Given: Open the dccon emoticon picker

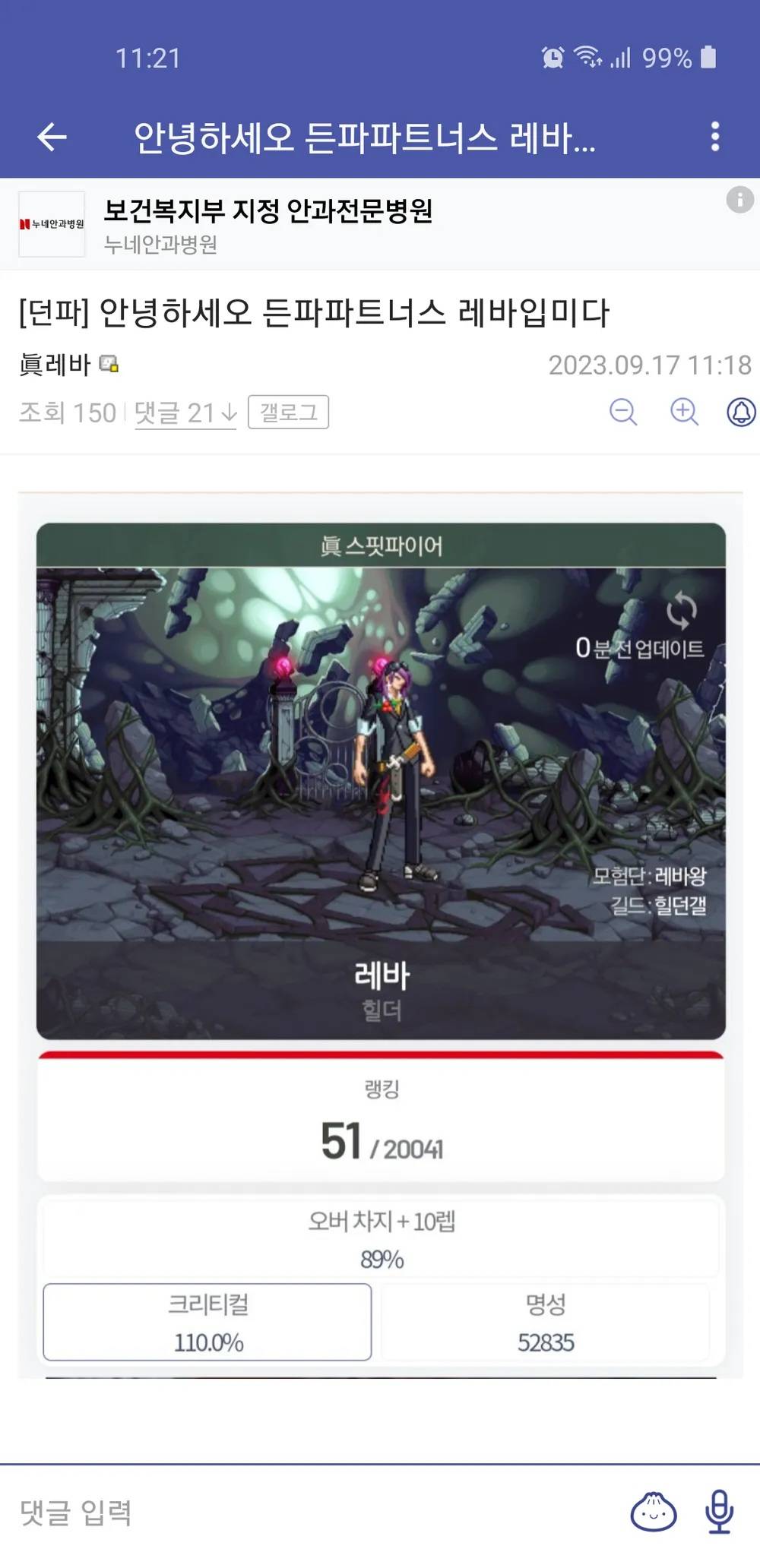Looking at the screenshot, I should point(654,1512).
